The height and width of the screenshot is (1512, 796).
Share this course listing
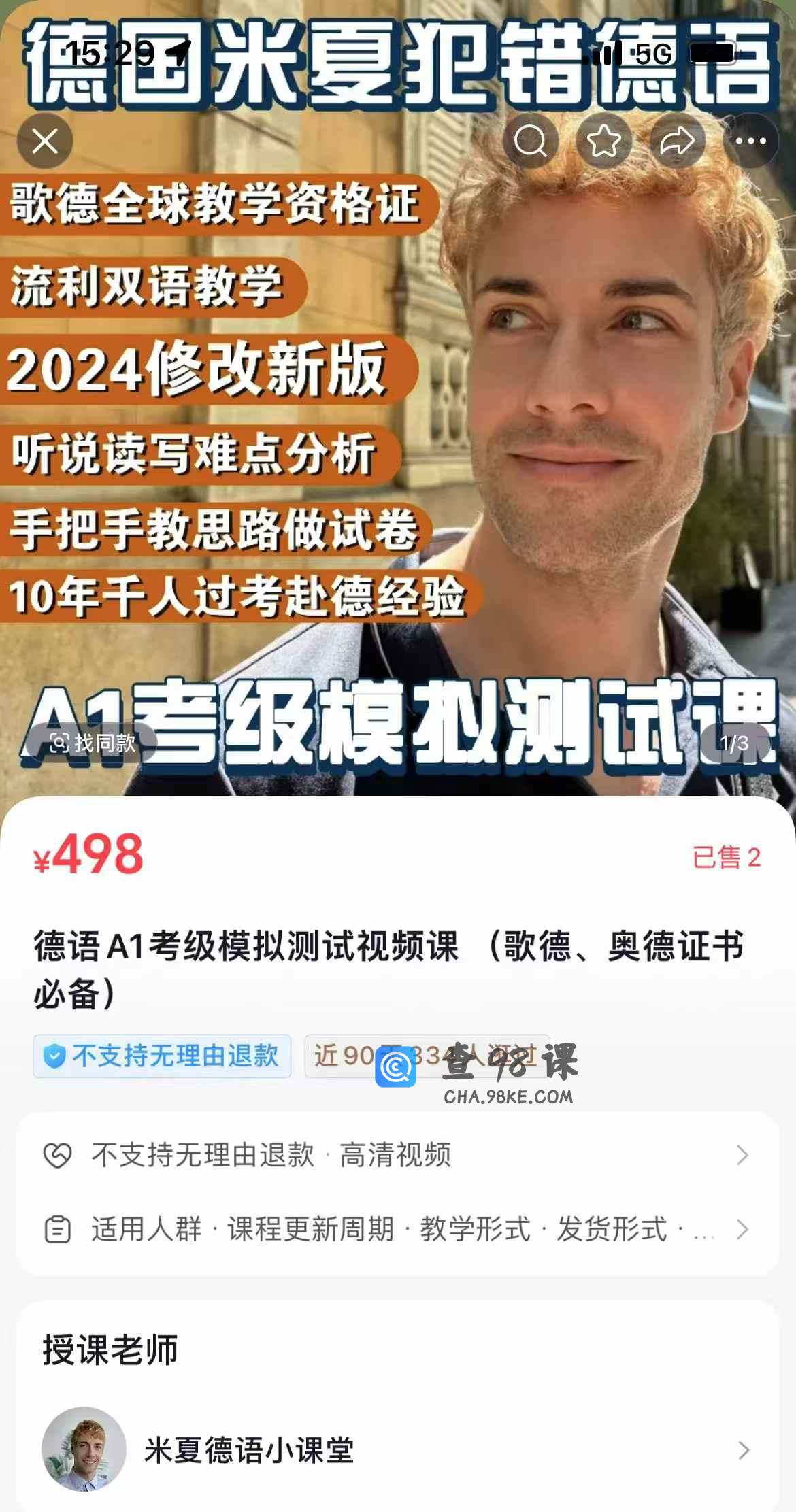click(677, 141)
